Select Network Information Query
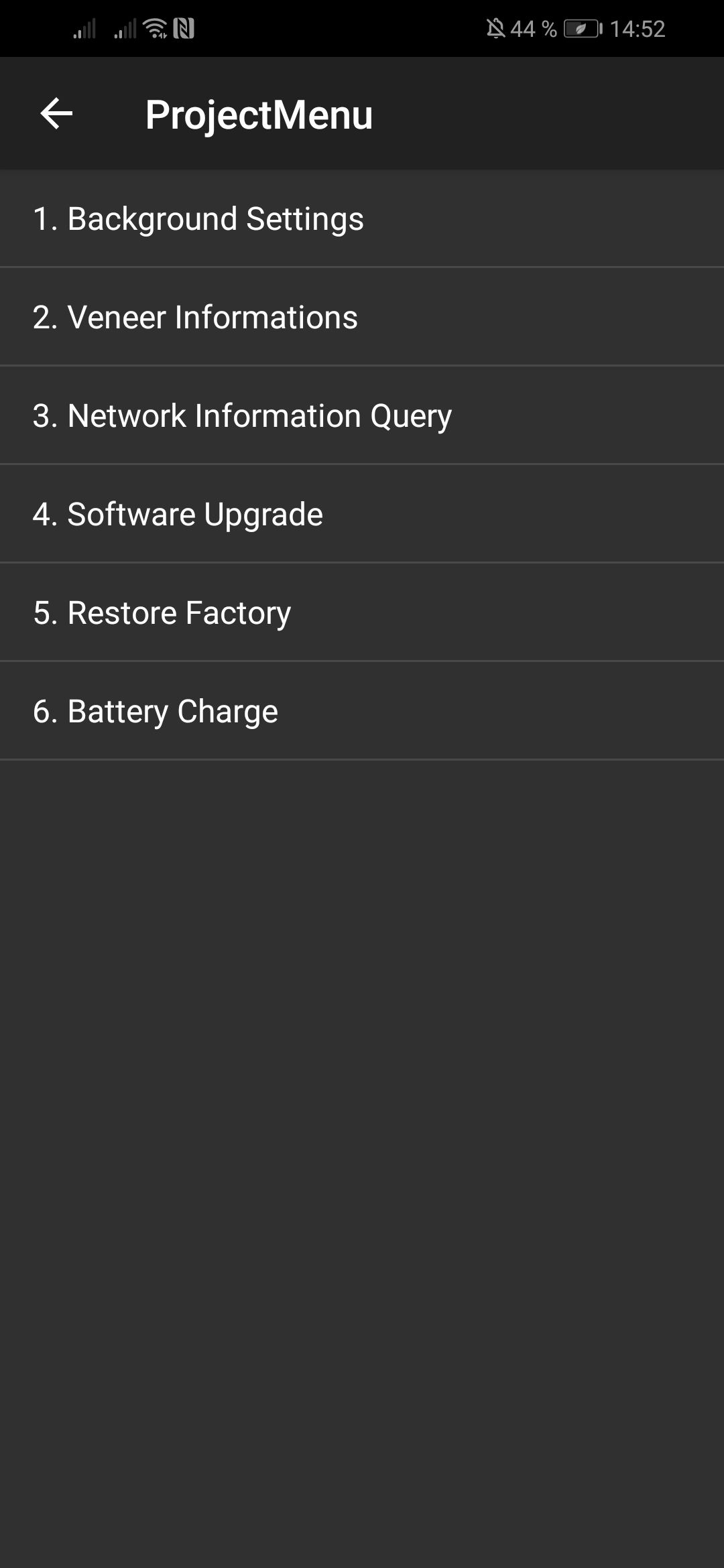Viewport: 724px width, 1568px height. tap(242, 416)
